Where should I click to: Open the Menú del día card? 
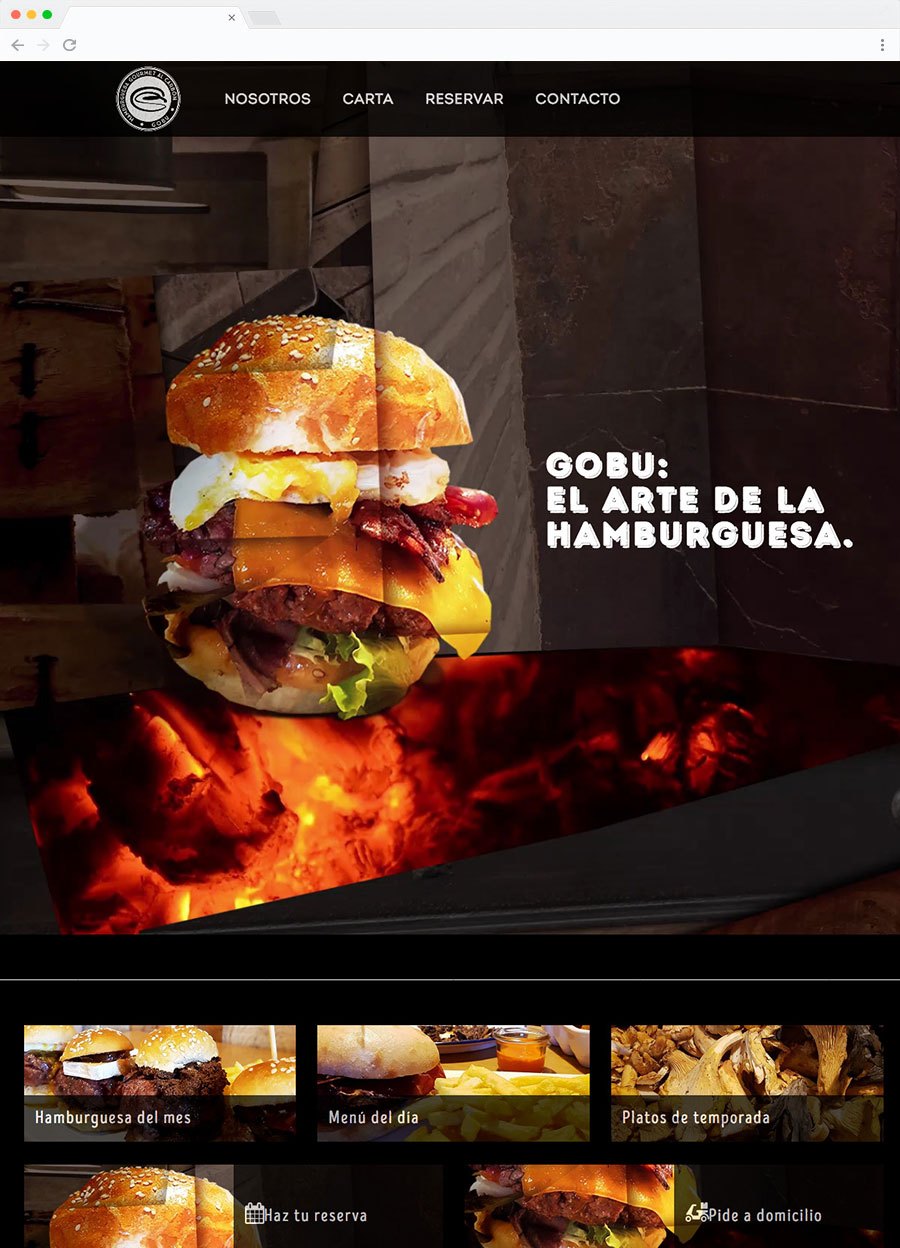[x=453, y=1083]
